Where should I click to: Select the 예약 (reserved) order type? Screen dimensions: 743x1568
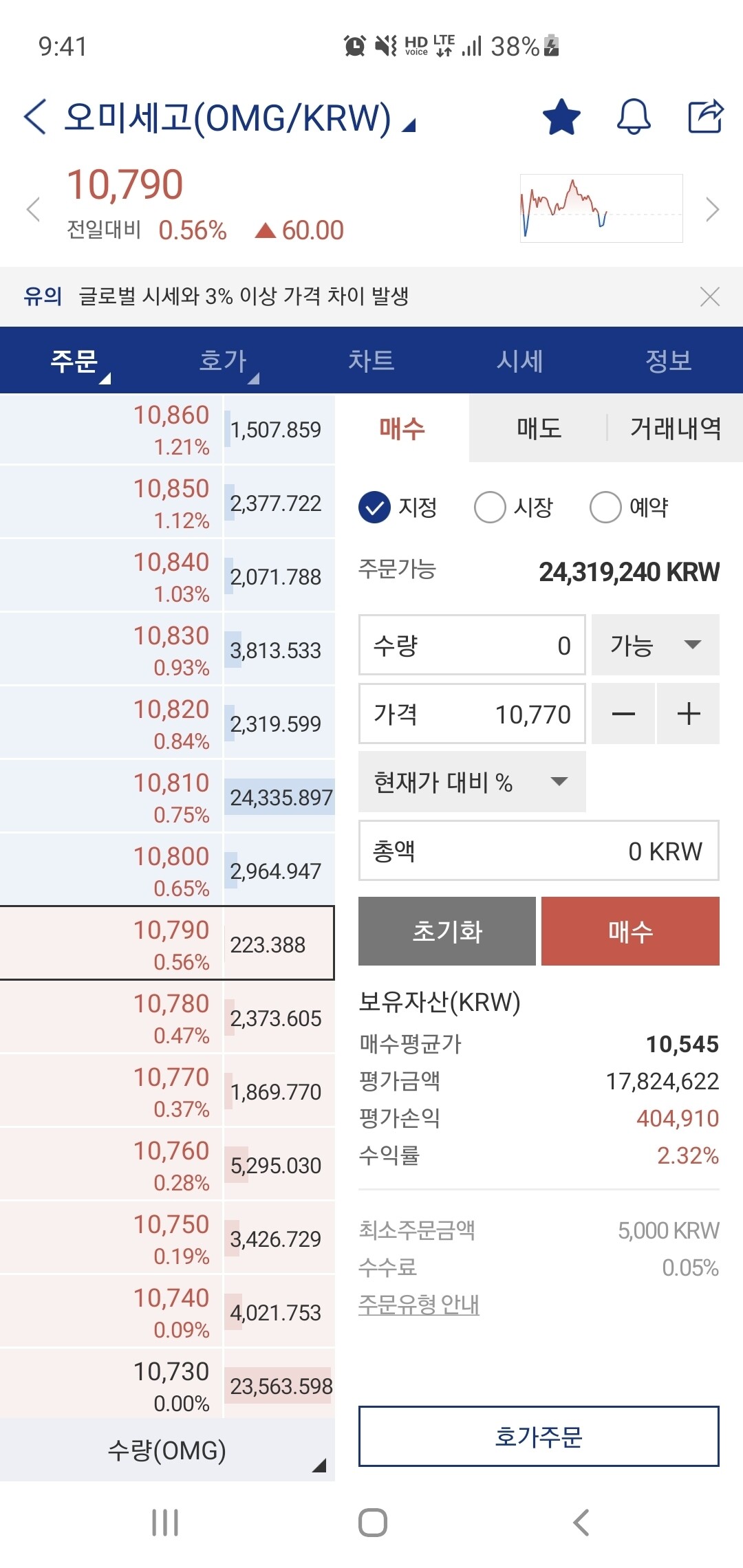pos(633,508)
